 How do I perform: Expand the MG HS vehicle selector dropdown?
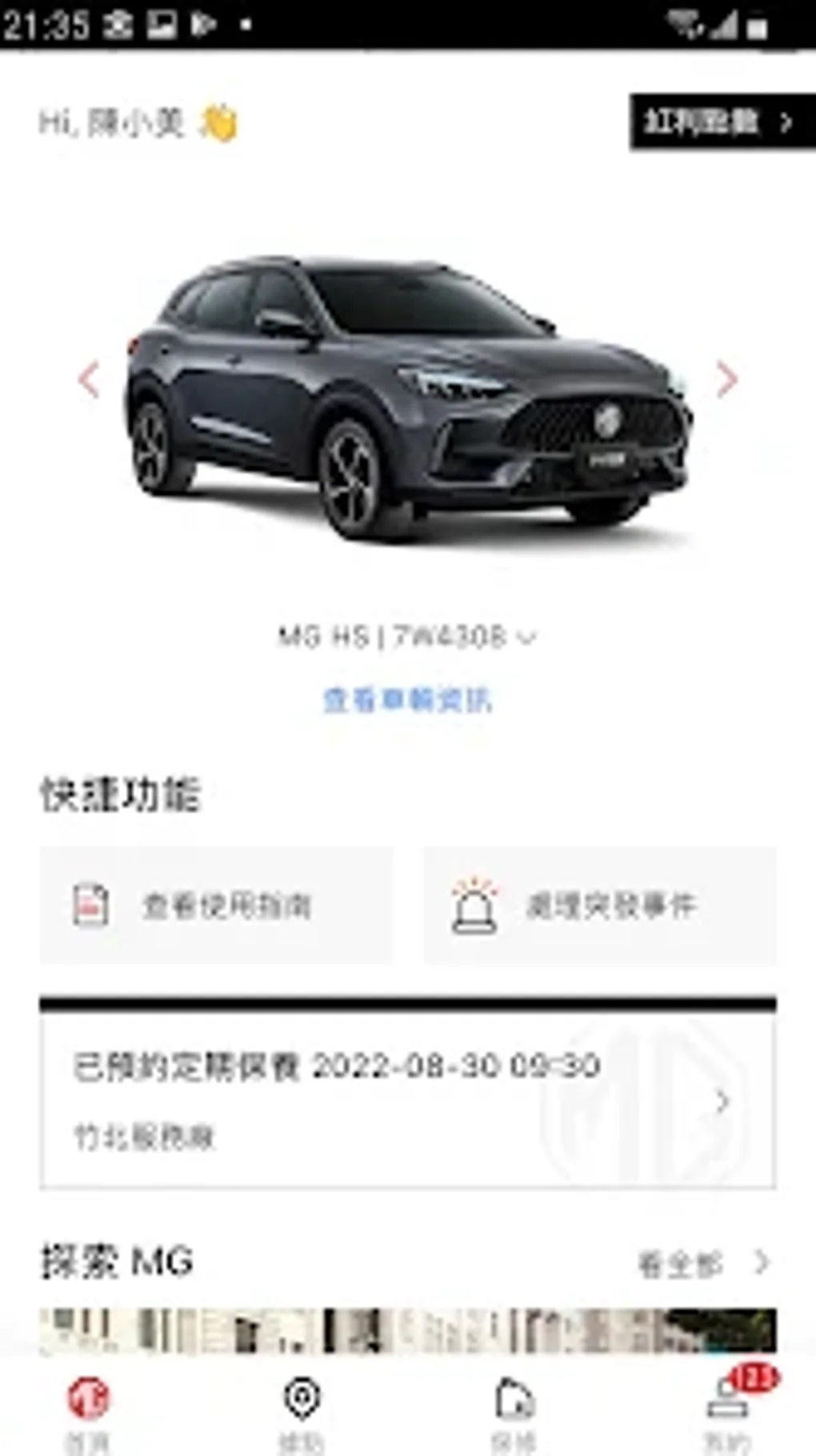[x=406, y=636]
